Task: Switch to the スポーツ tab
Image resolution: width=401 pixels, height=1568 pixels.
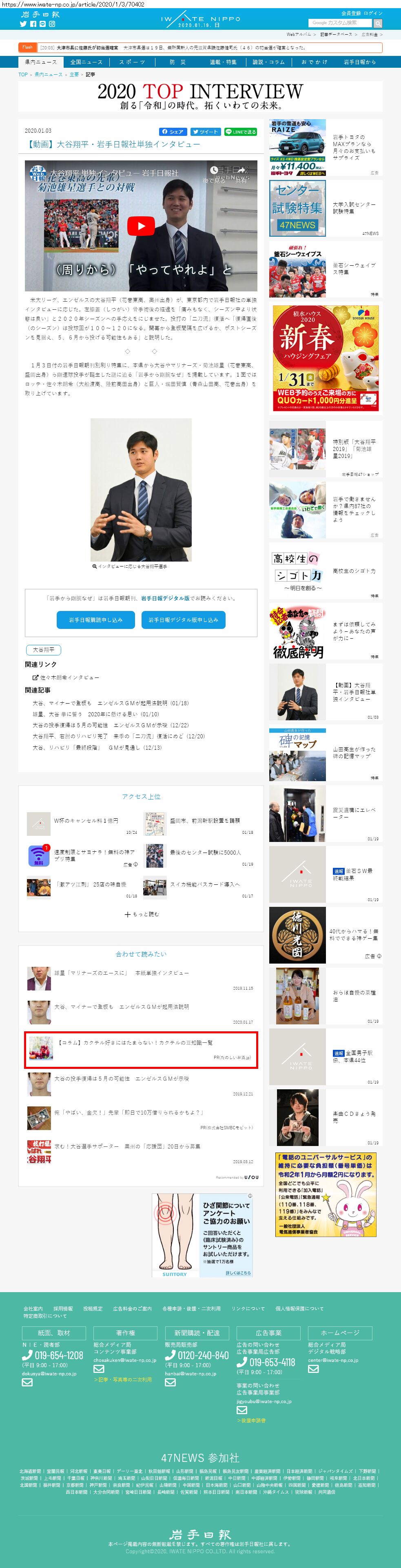Action: coord(132,62)
